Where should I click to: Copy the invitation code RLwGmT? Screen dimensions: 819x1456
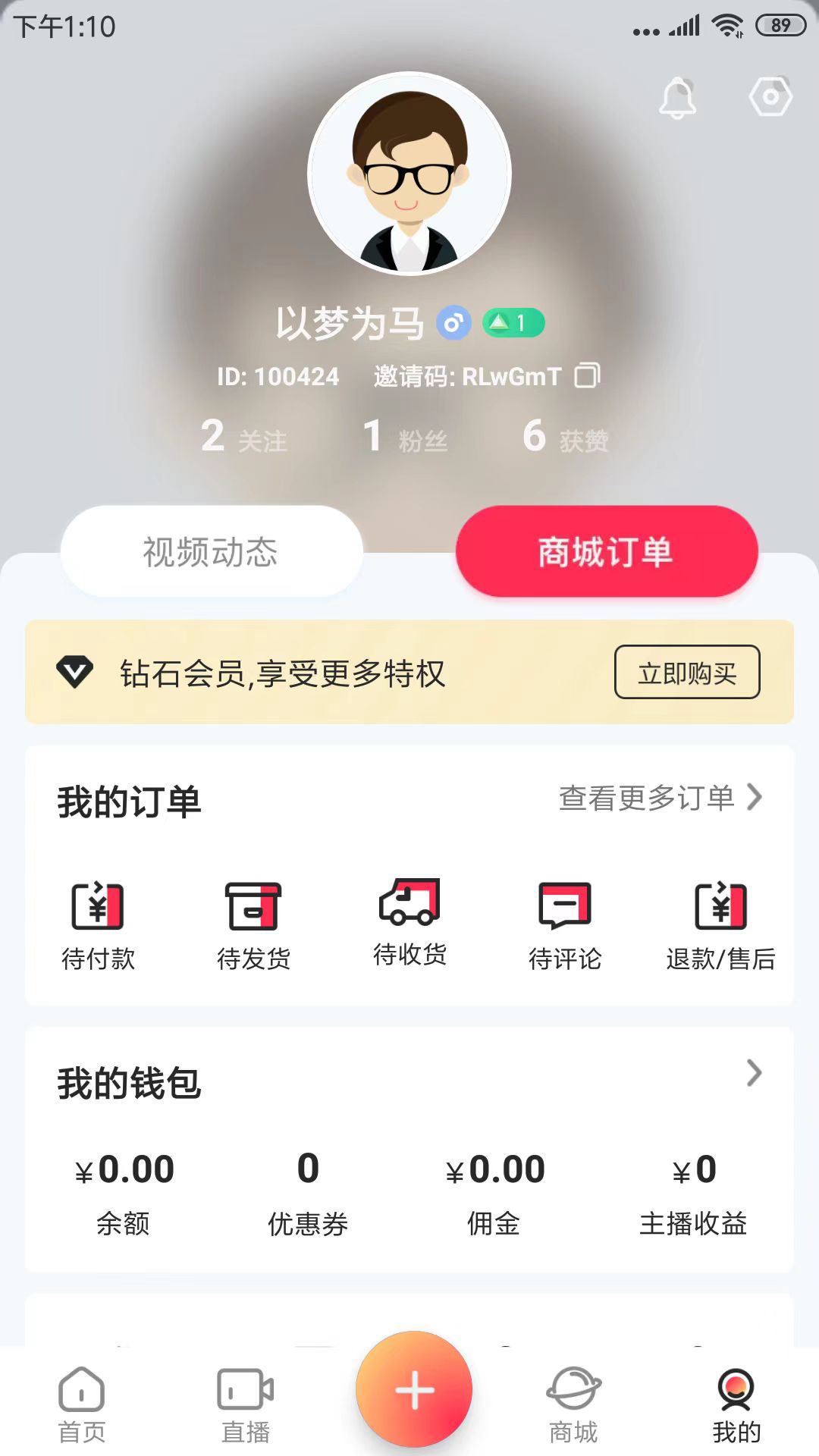[587, 375]
